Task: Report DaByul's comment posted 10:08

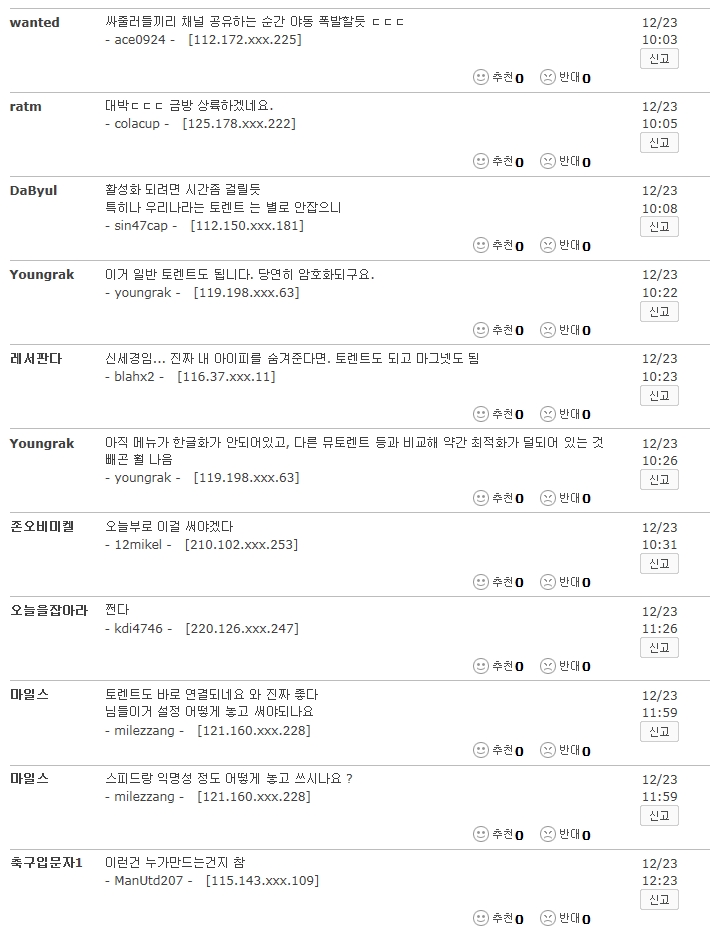Action: (659, 227)
